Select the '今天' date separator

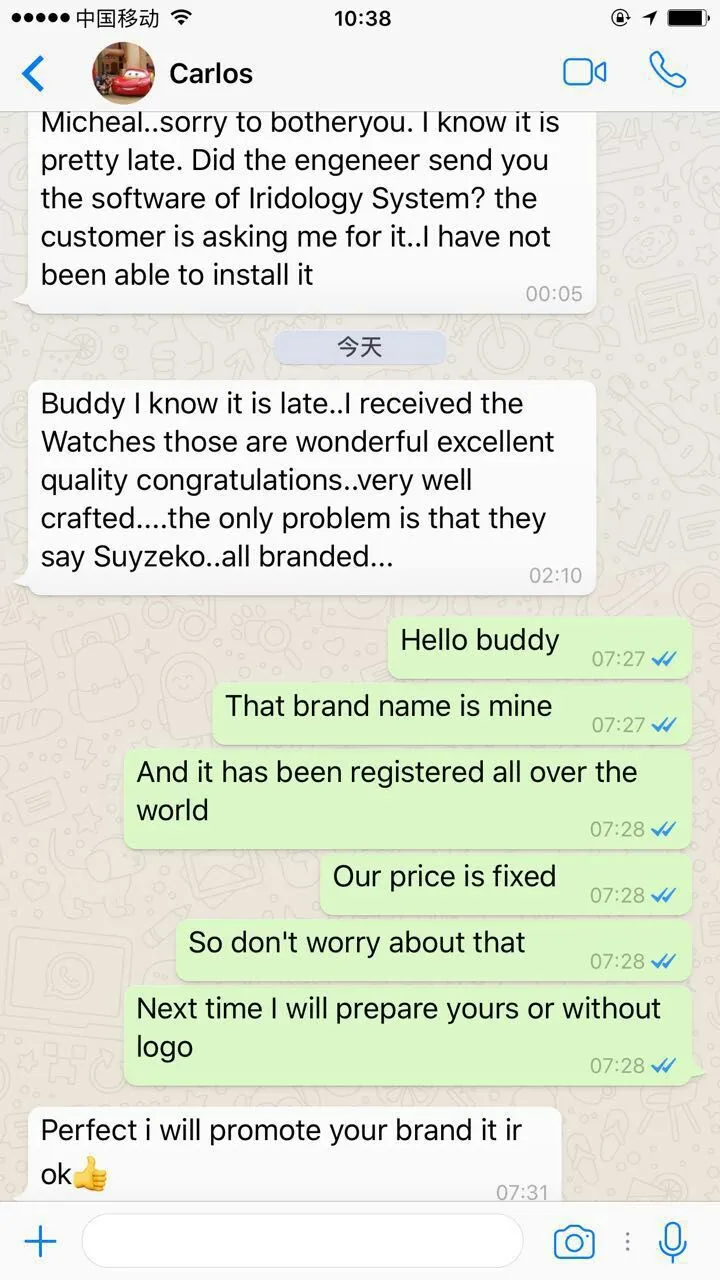(x=358, y=346)
